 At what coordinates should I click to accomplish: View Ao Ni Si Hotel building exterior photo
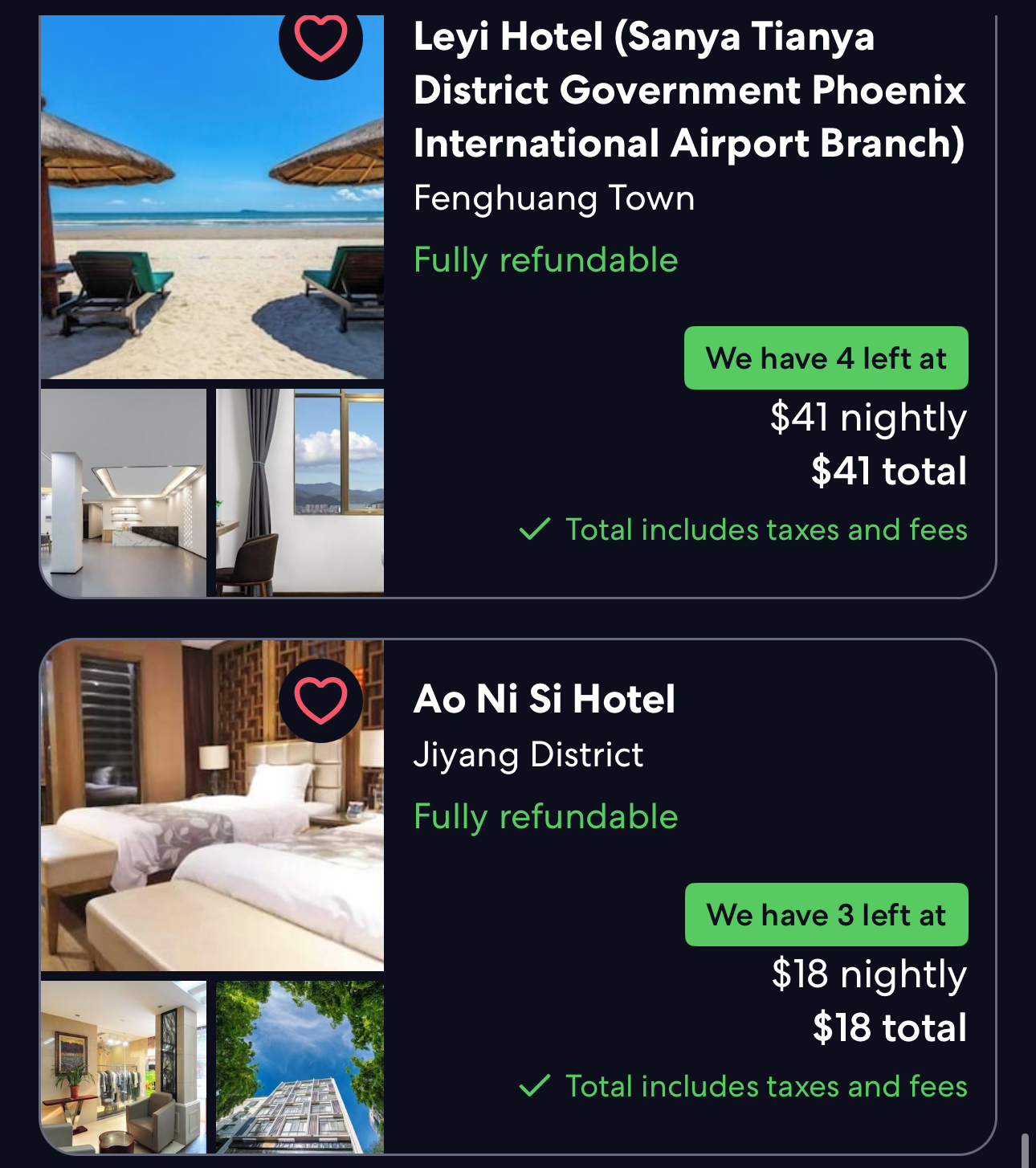pyautogui.click(x=300, y=1067)
